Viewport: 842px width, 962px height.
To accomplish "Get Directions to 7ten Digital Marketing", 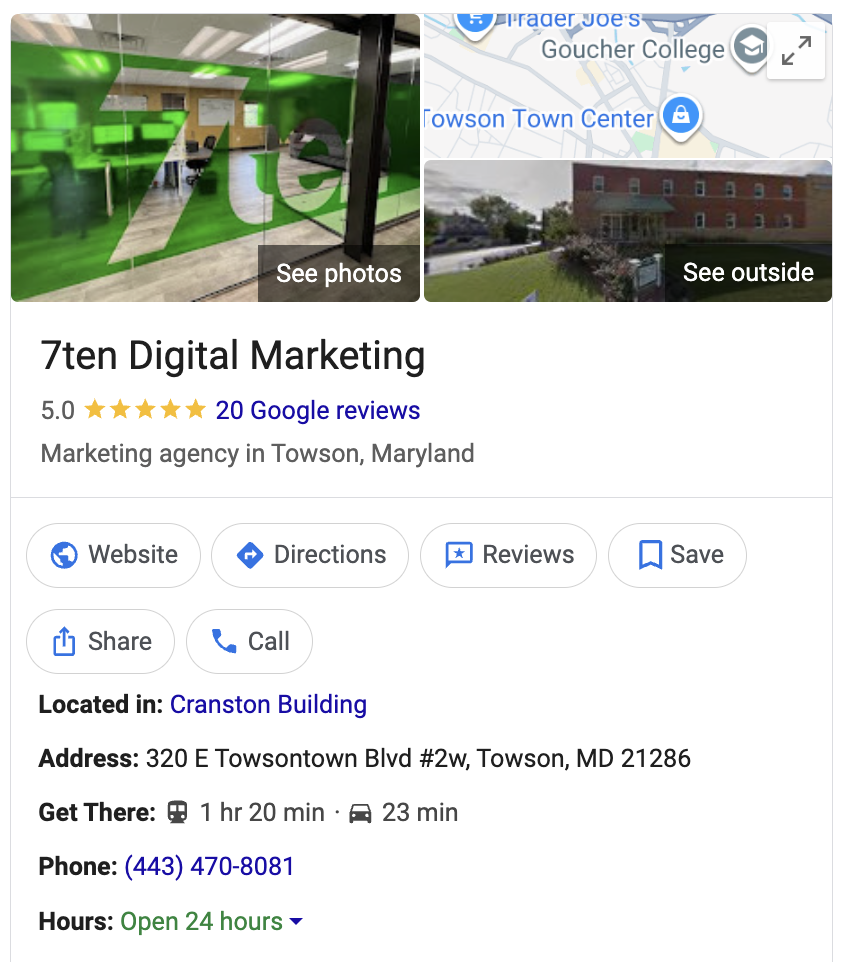I will coord(310,555).
